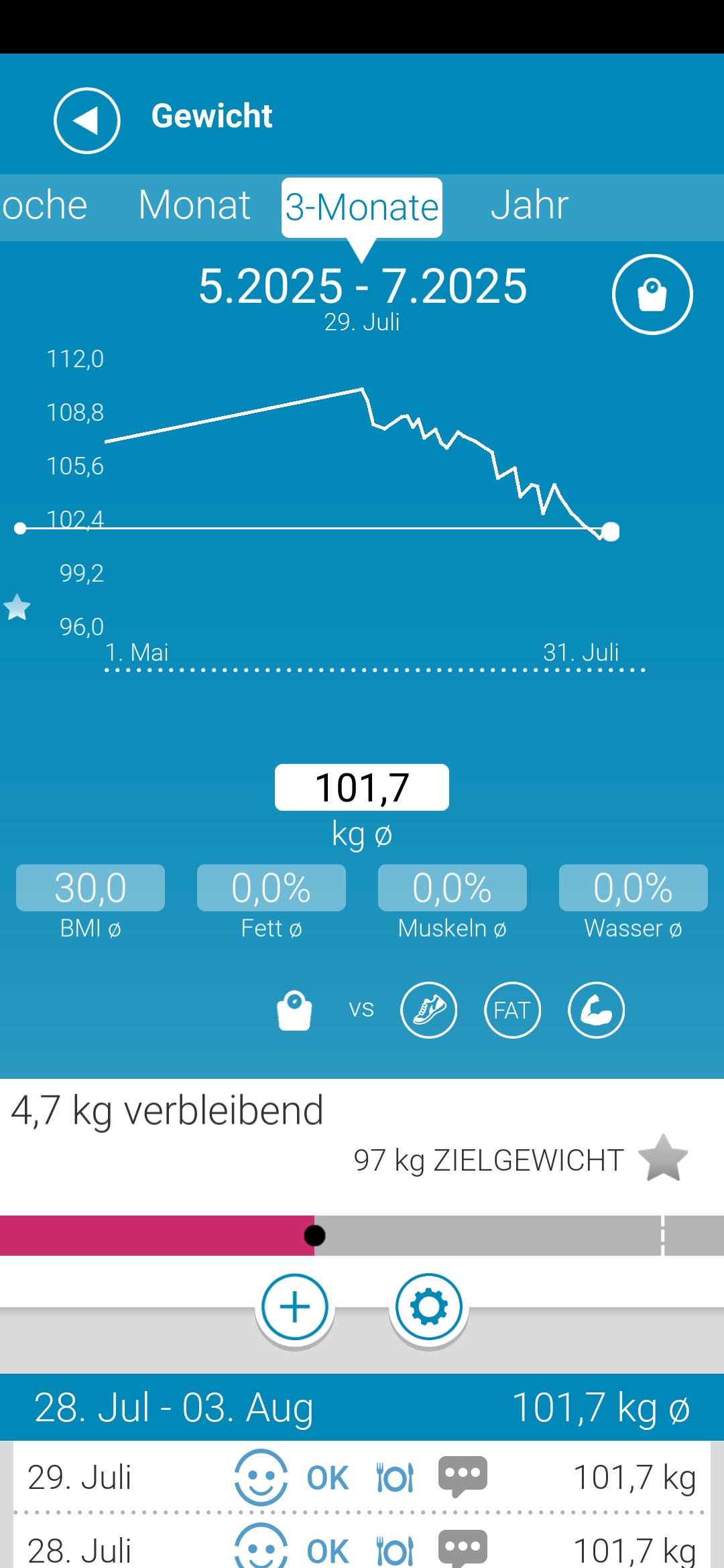724x1568 pixels.
Task: Switch to the Jahr tab
Action: tap(529, 205)
